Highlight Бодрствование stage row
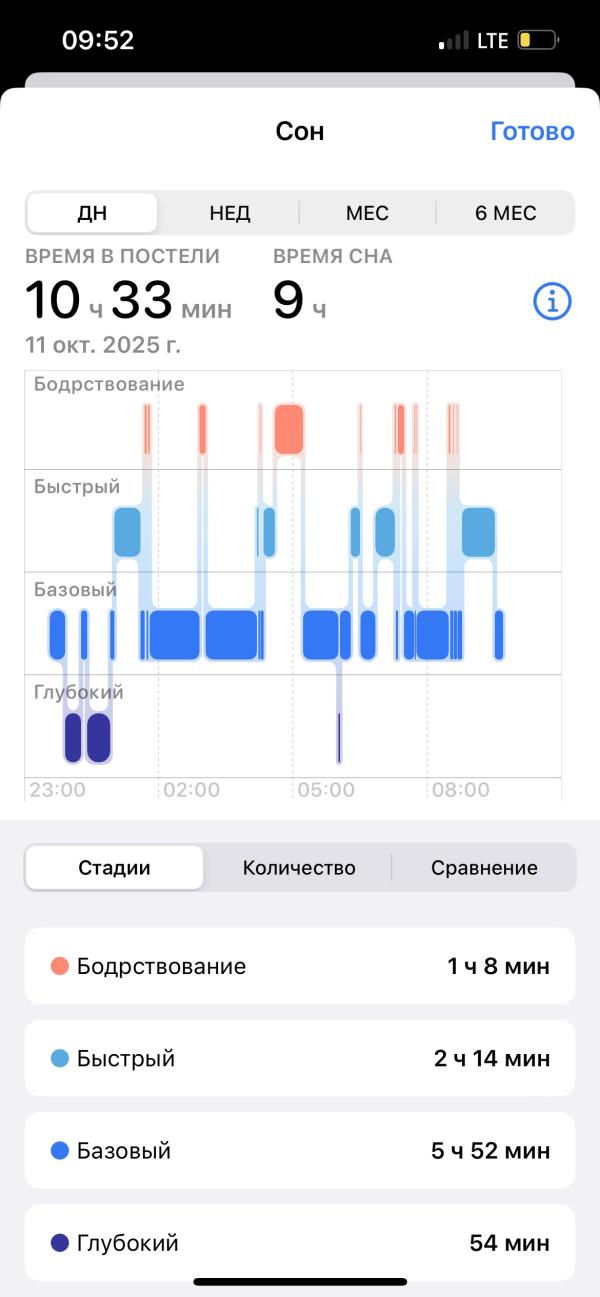The width and height of the screenshot is (600, 1297). pos(300,966)
